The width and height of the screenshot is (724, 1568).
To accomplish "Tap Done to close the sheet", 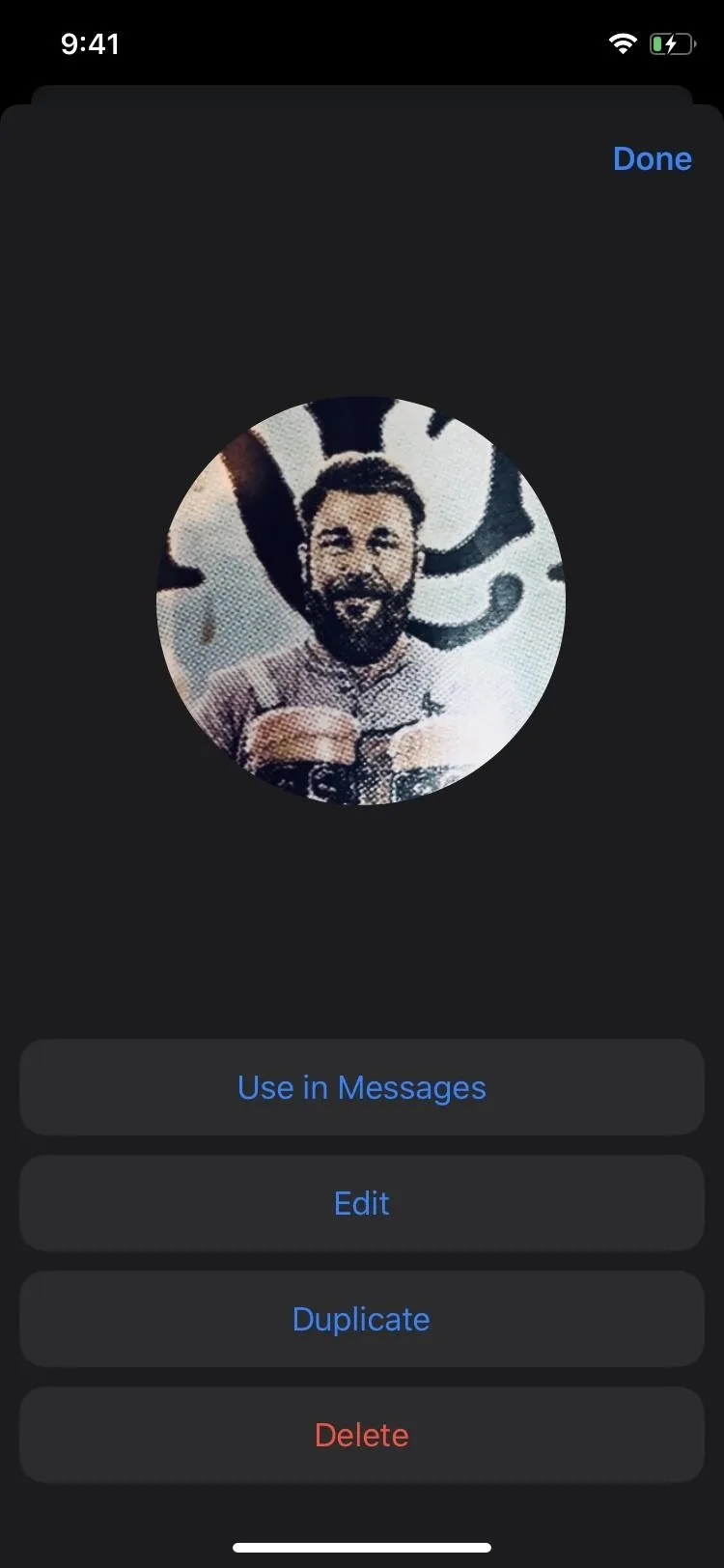I will pyautogui.click(x=653, y=159).
